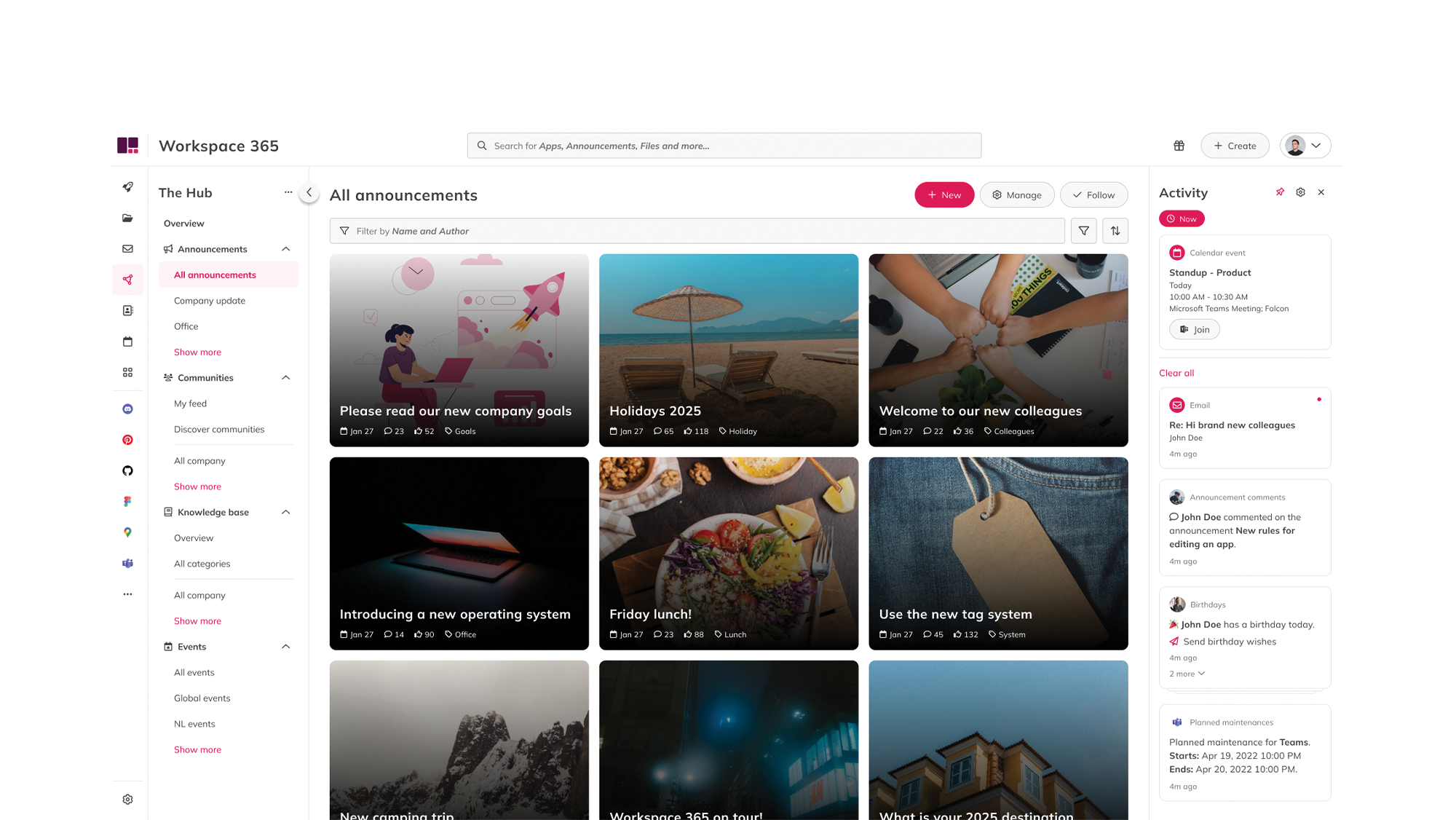
Task: Open Manage announcements settings
Action: [x=1017, y=195]
